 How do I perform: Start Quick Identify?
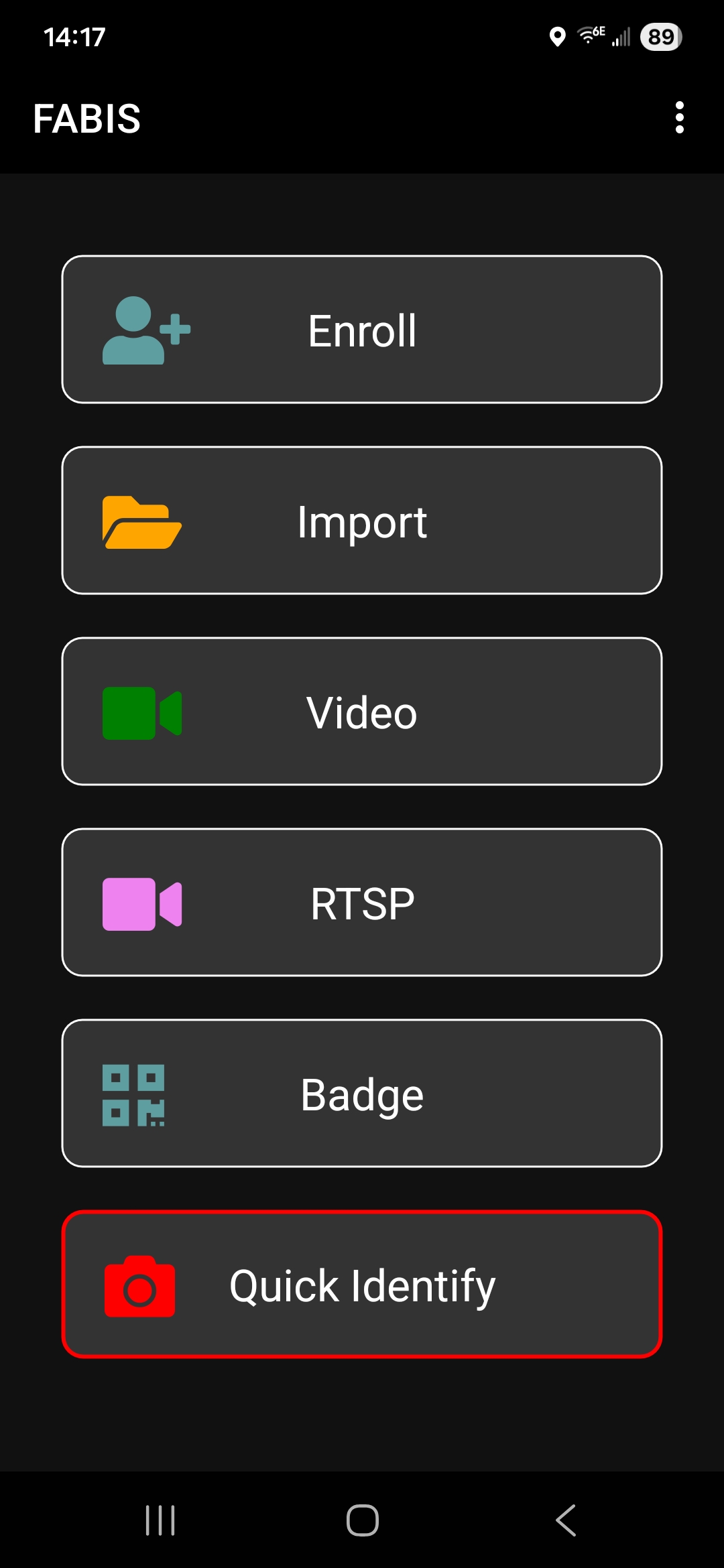[362, 1285]
